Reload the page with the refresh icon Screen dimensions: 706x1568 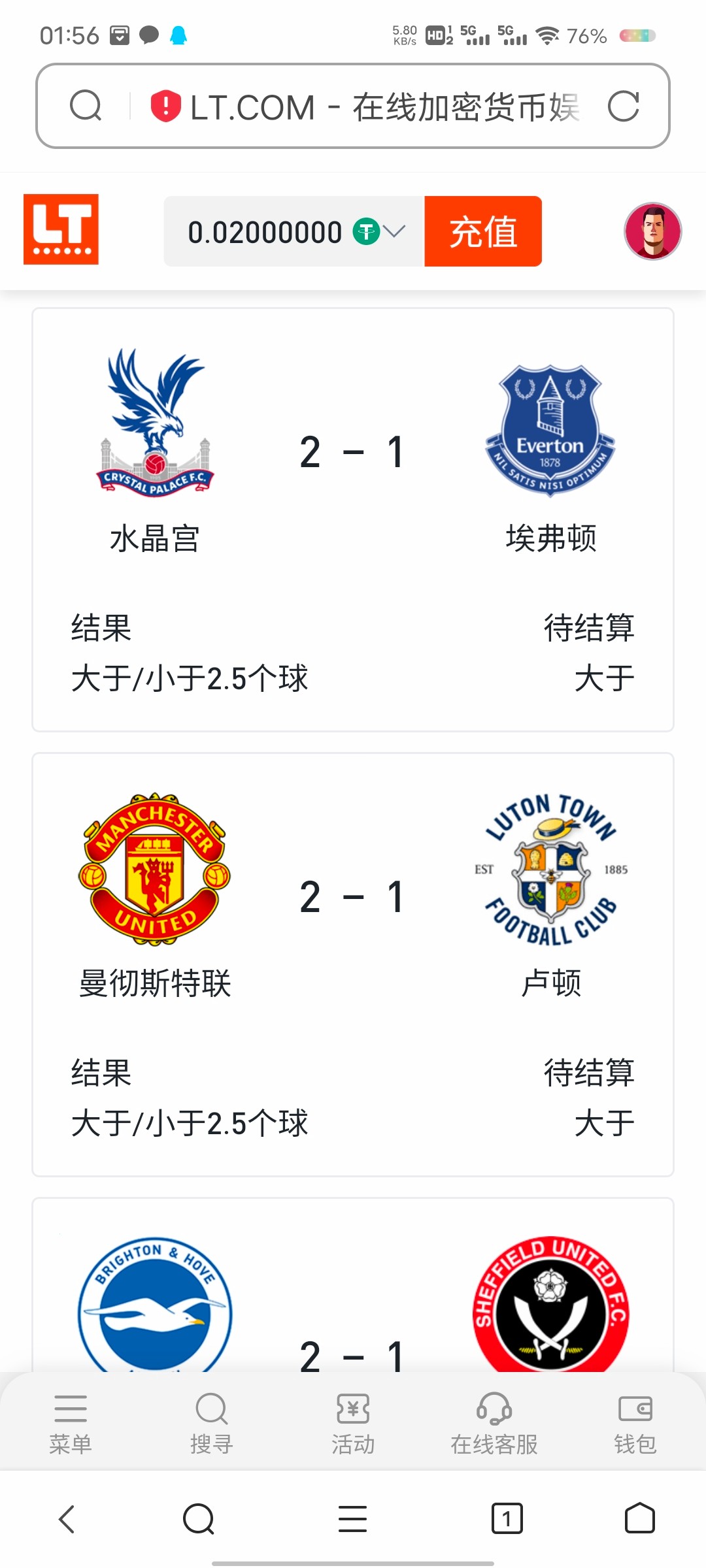623,106
